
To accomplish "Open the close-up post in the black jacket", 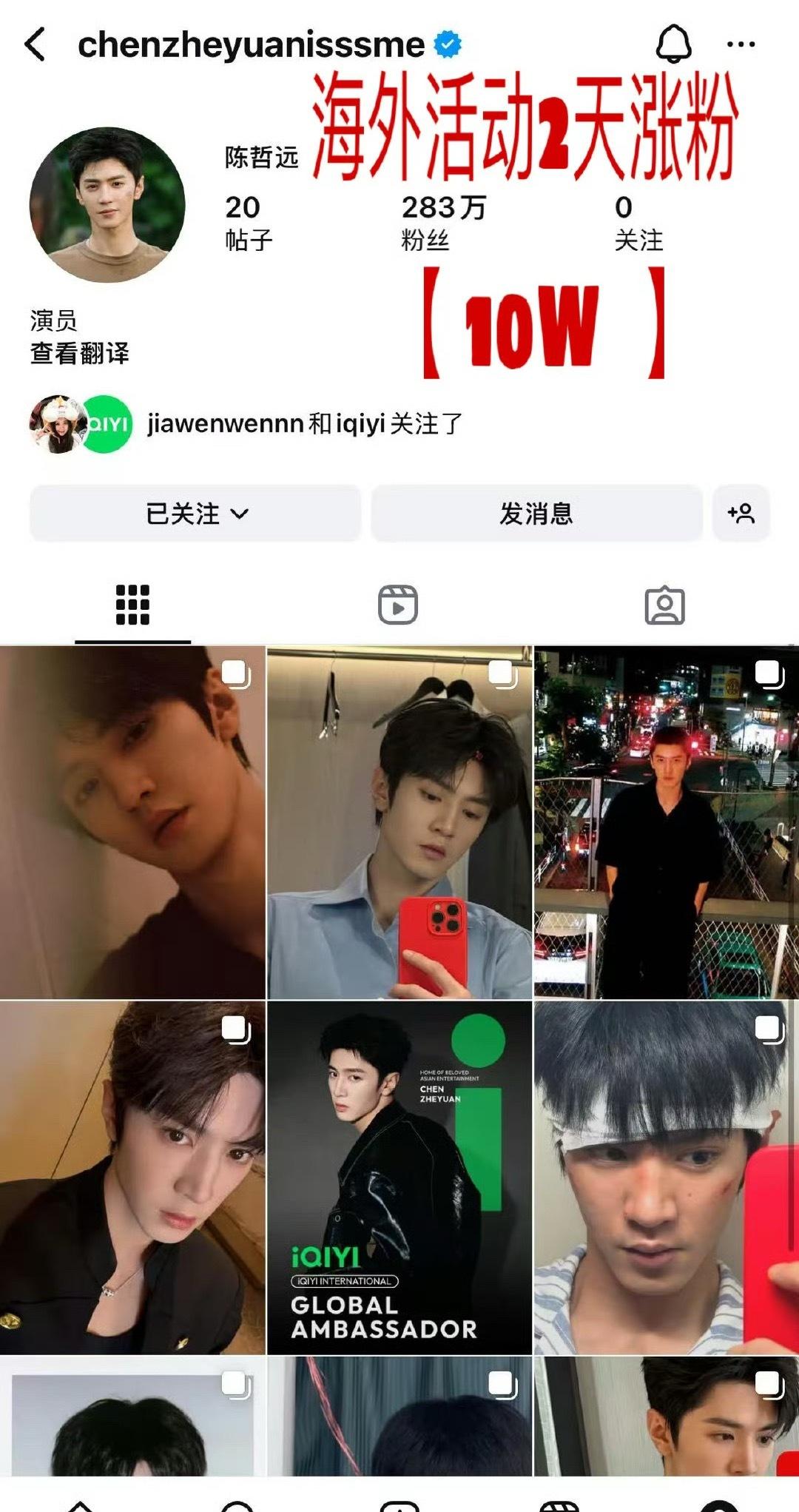I will [132, 1177].
